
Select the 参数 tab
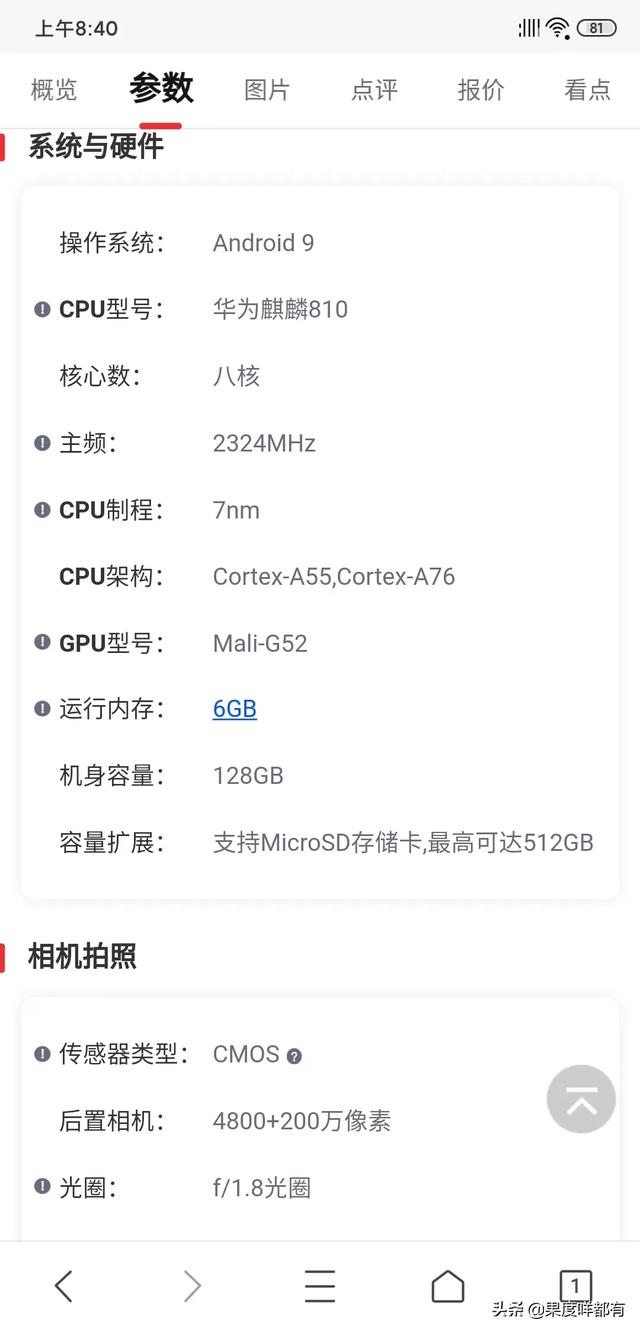(x=161, y=88)
